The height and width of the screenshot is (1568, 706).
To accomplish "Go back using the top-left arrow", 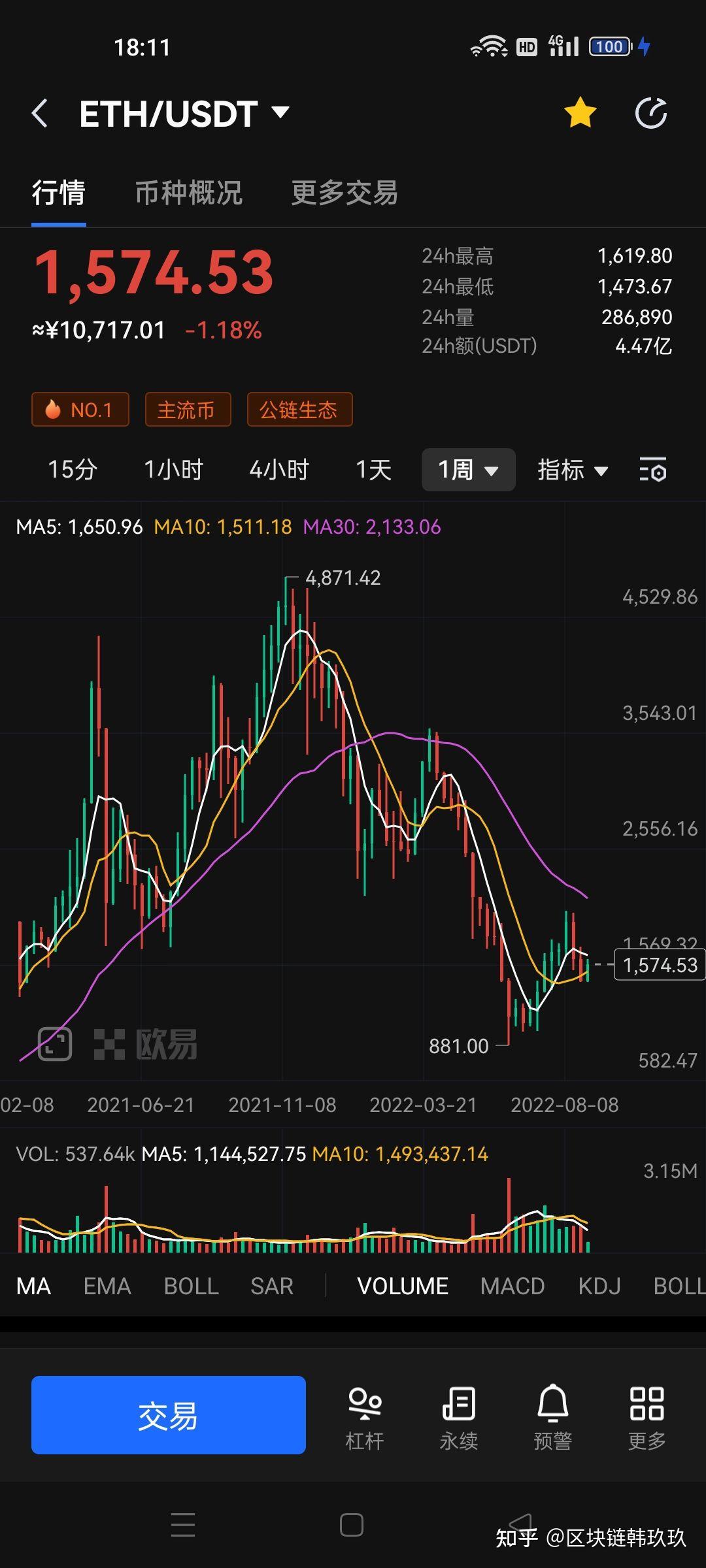I will (40, 113).
